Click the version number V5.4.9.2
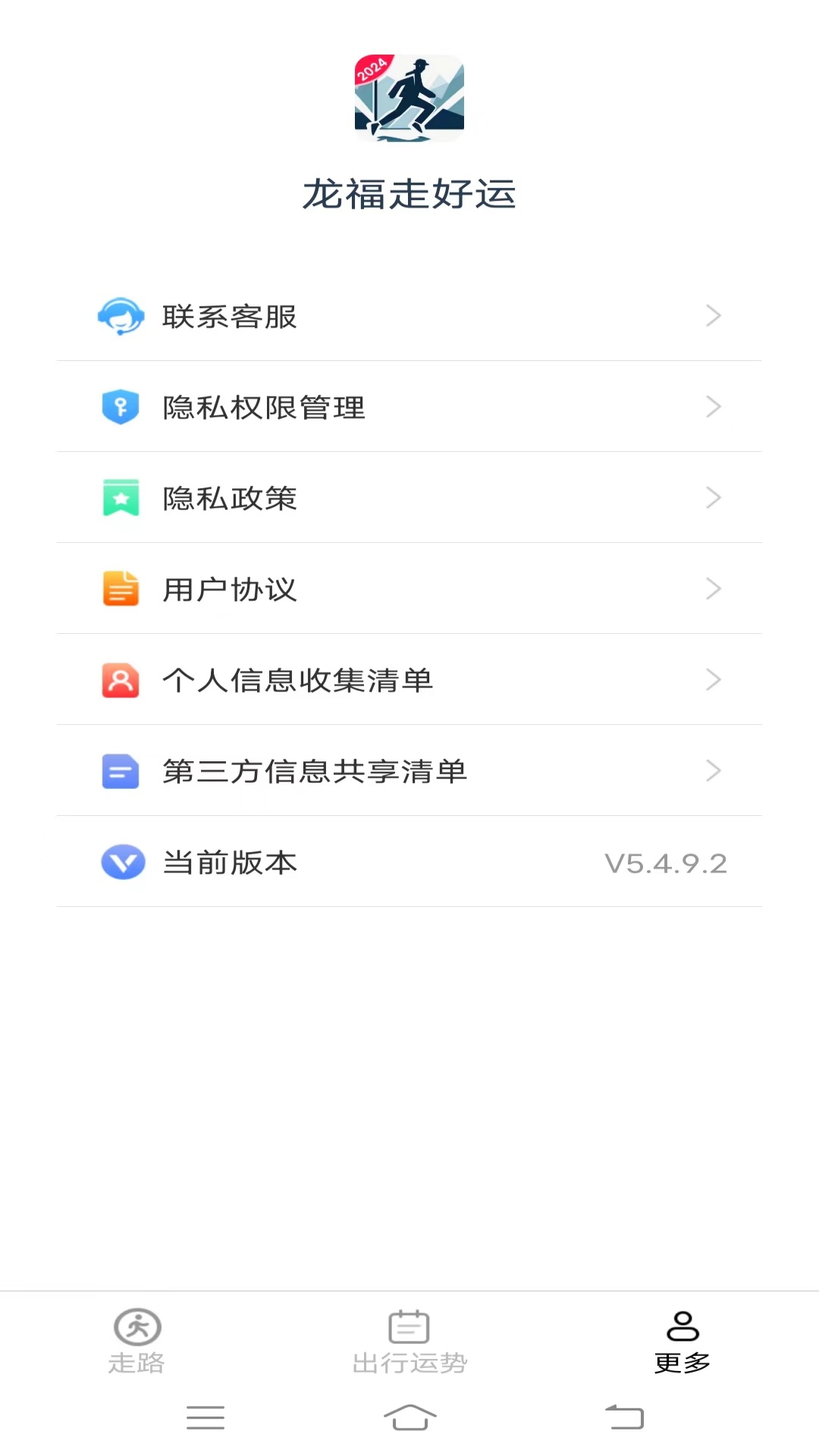 [x=665, y=862]
